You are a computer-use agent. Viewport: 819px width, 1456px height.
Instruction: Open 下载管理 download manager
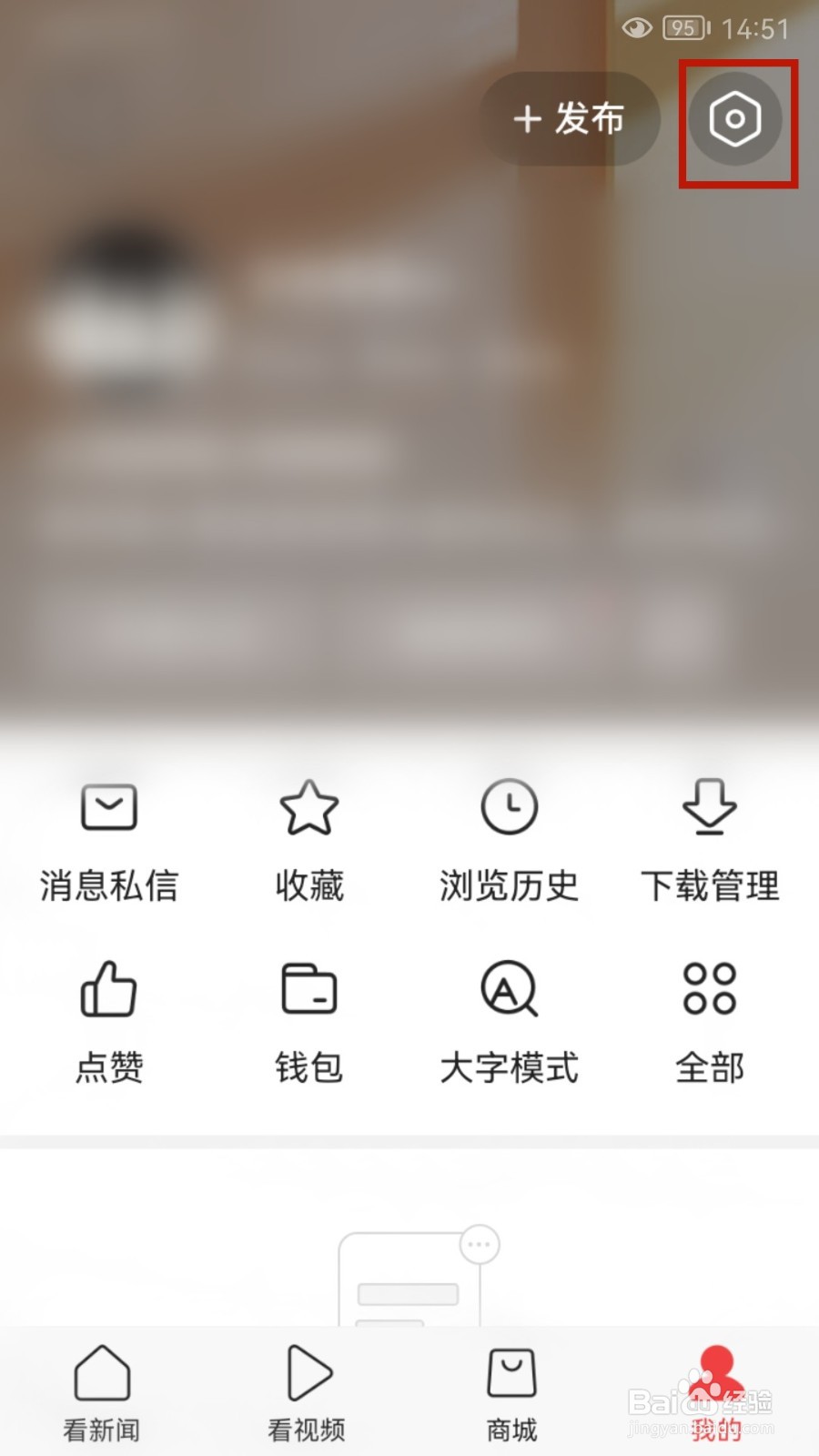pyautogui.click(x=710, y=837)
